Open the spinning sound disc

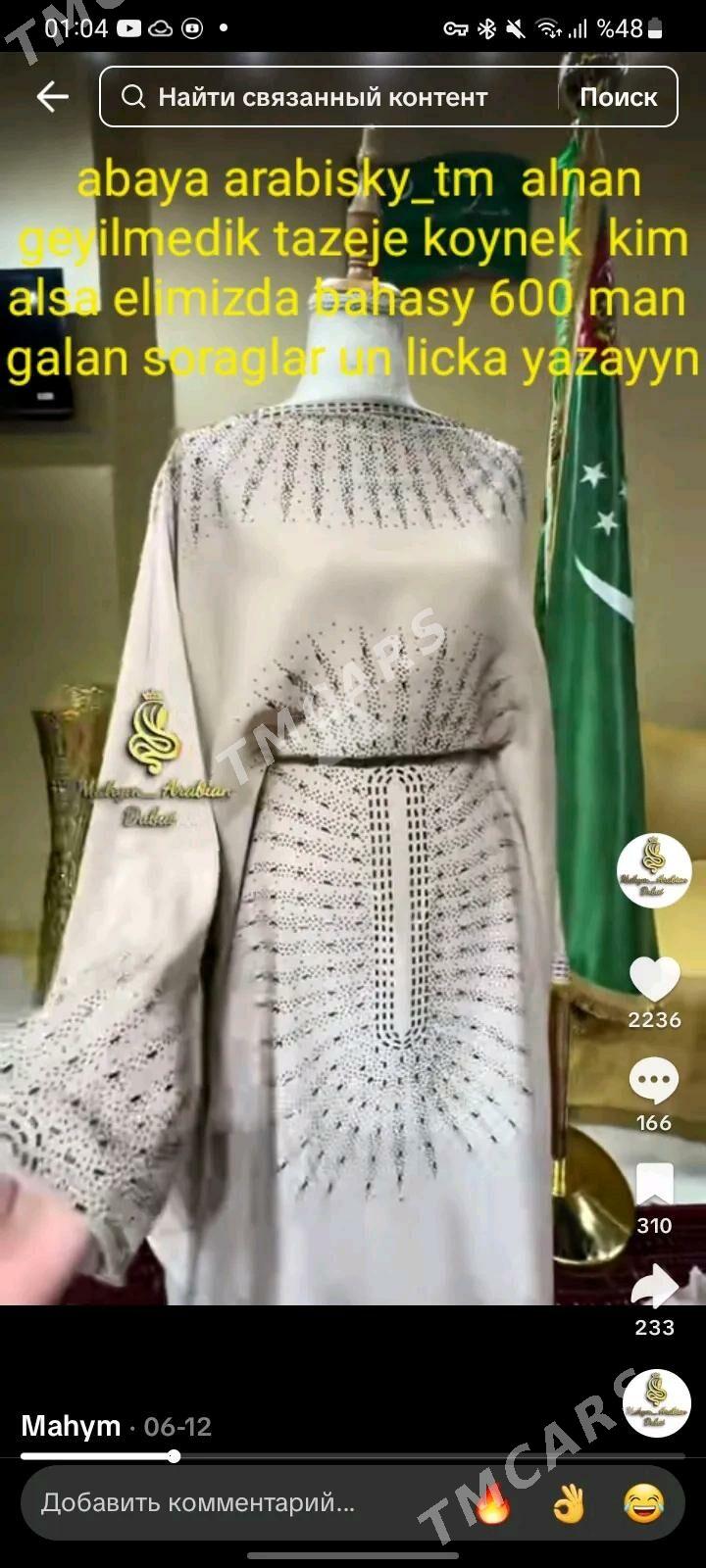(x=656, y=1403)
